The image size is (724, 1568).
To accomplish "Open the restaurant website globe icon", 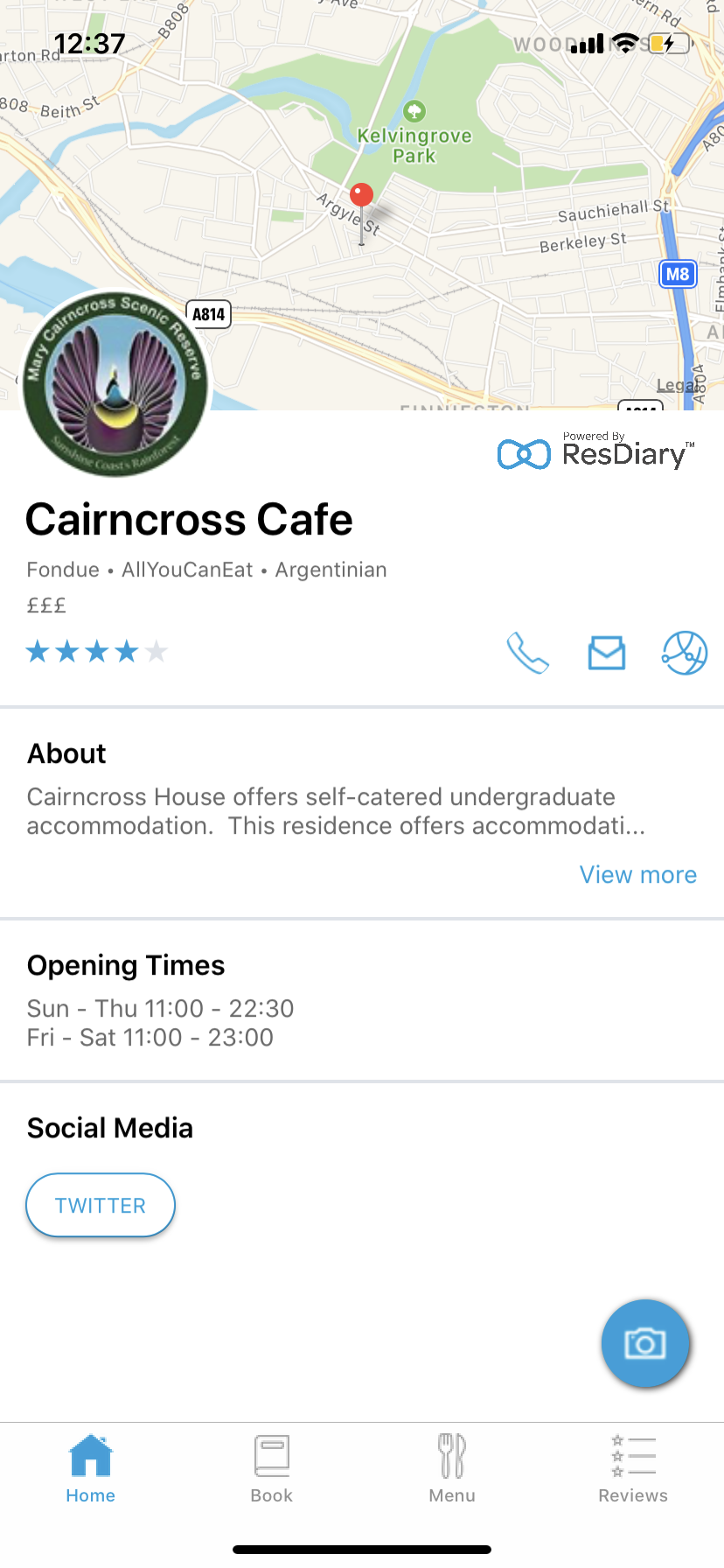I will 684,653.
